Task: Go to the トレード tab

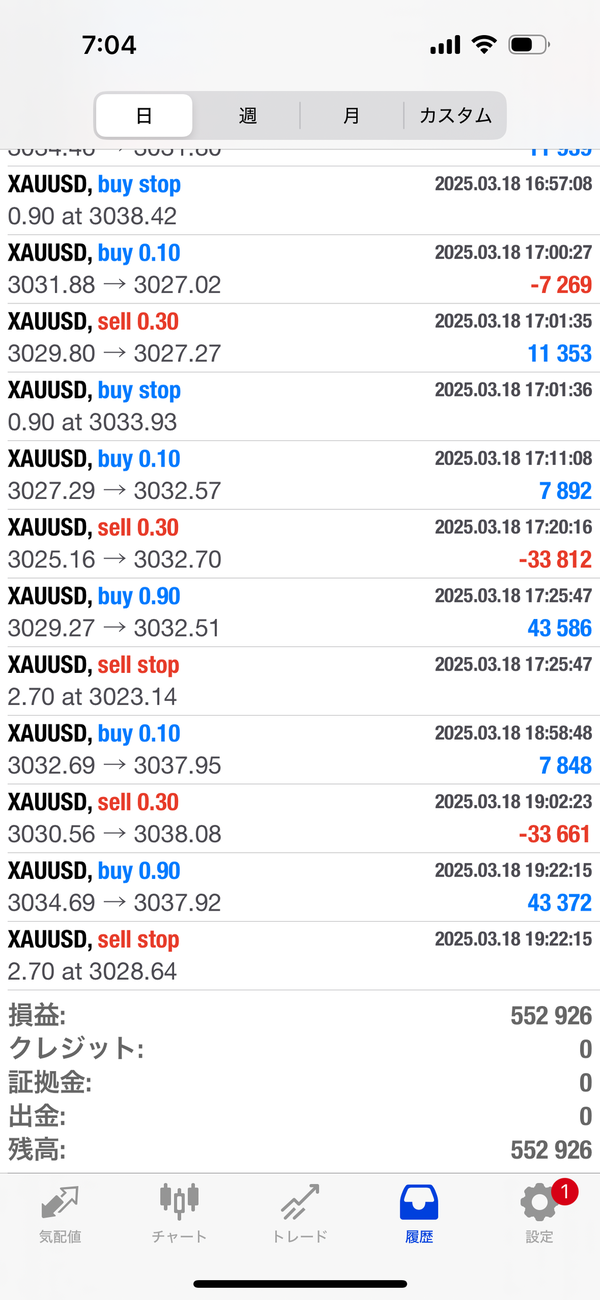Action: 300,1213
